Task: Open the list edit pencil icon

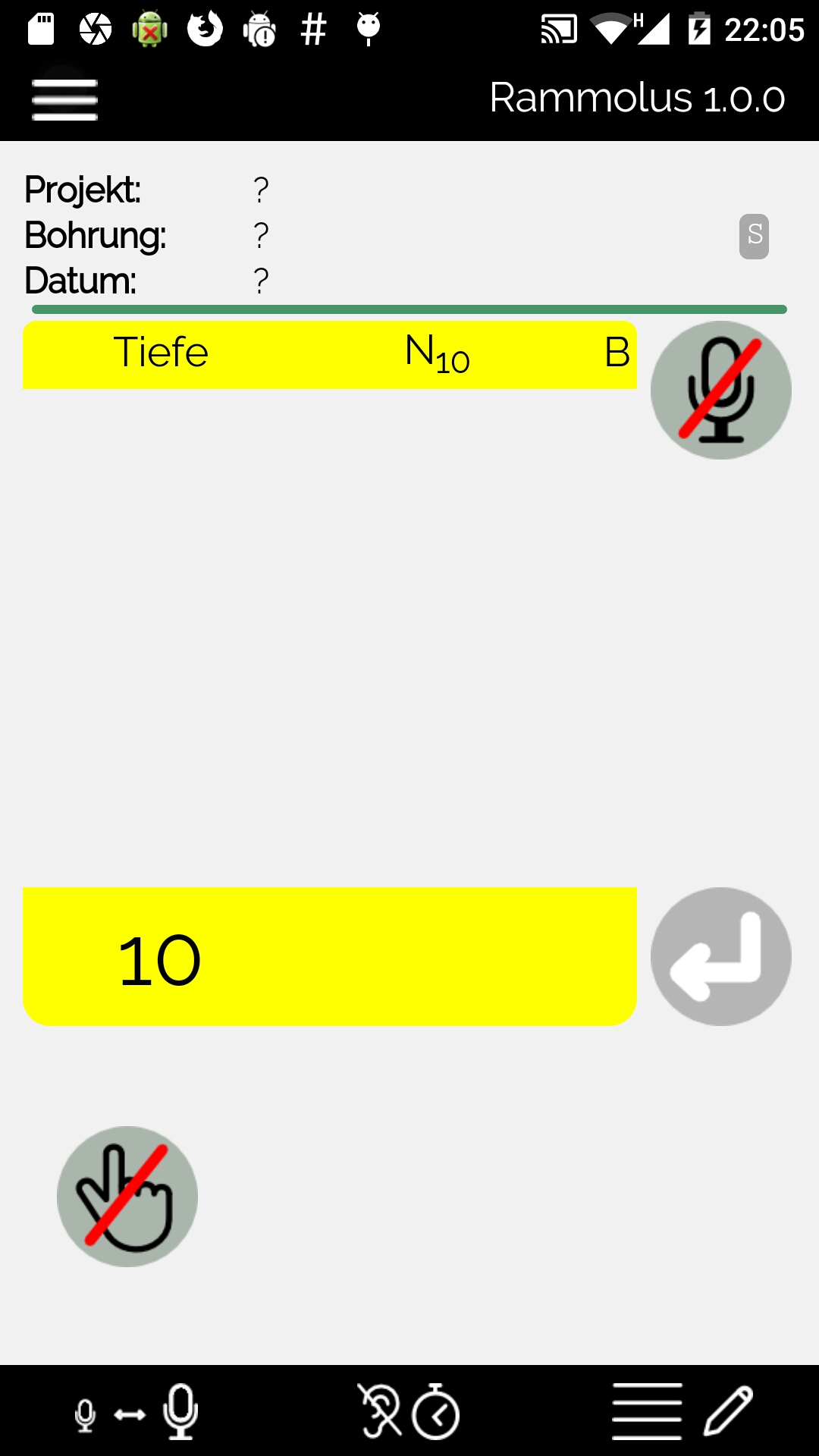Action: (x=682, y=1410)
